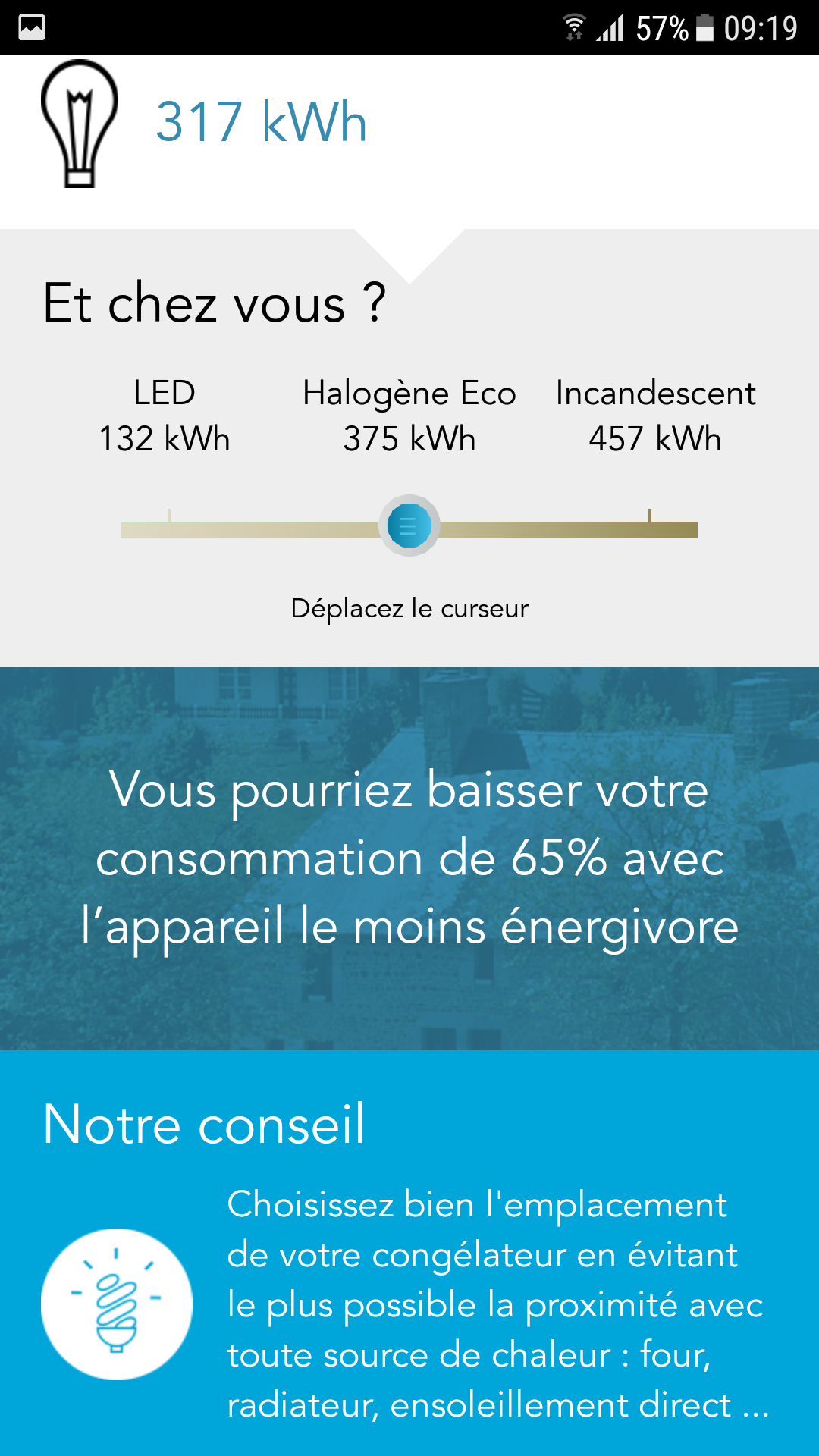Tap the Incandescent end of the slider track

[650, 528]
